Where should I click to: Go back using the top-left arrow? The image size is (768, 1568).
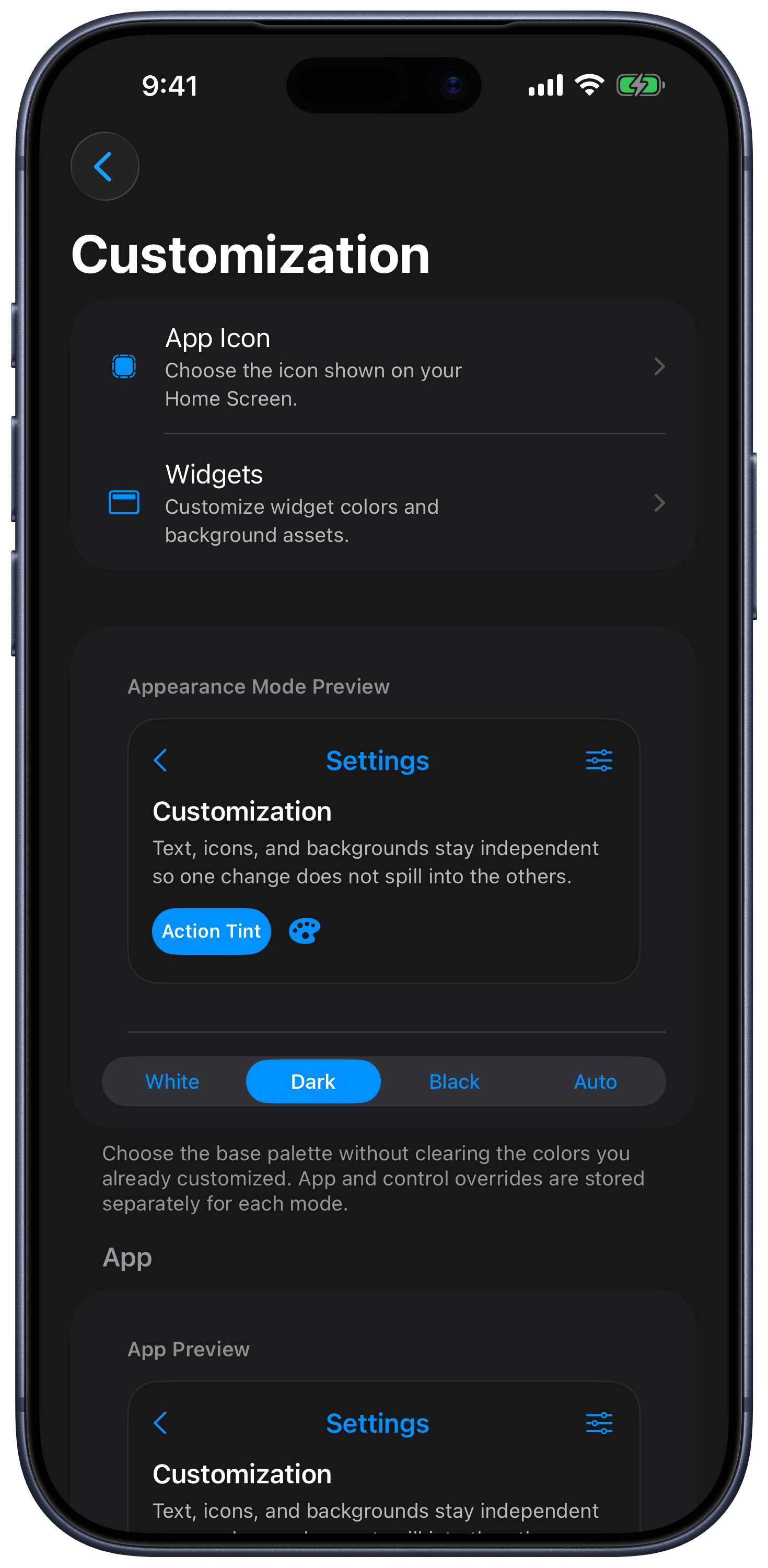coord(104,166)
